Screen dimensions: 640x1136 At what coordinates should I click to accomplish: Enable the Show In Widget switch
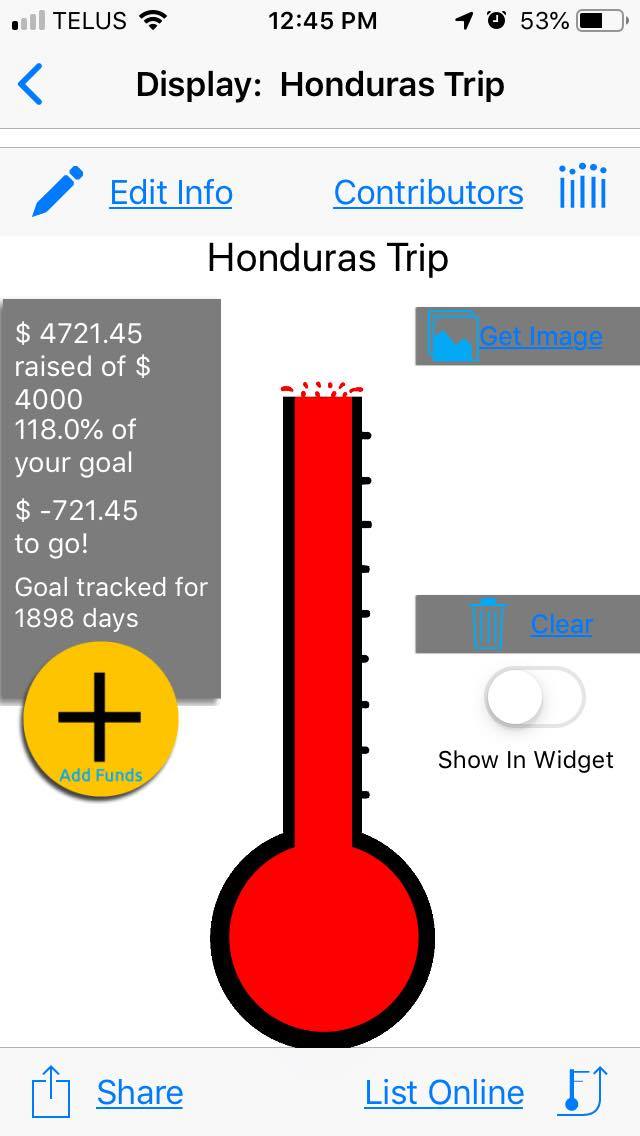pyautogui.click(x=534, y=697)
